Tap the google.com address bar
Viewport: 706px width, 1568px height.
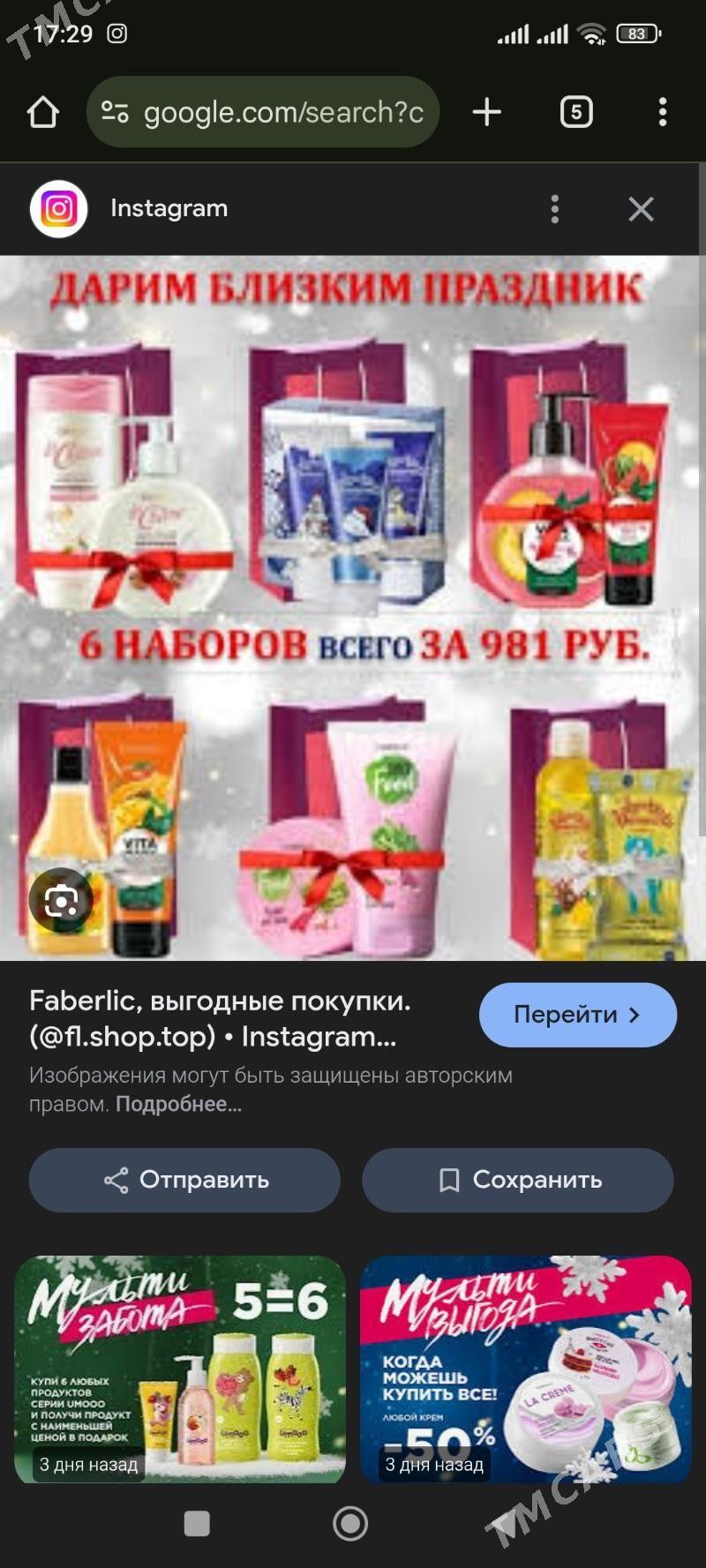click(282, 112)
